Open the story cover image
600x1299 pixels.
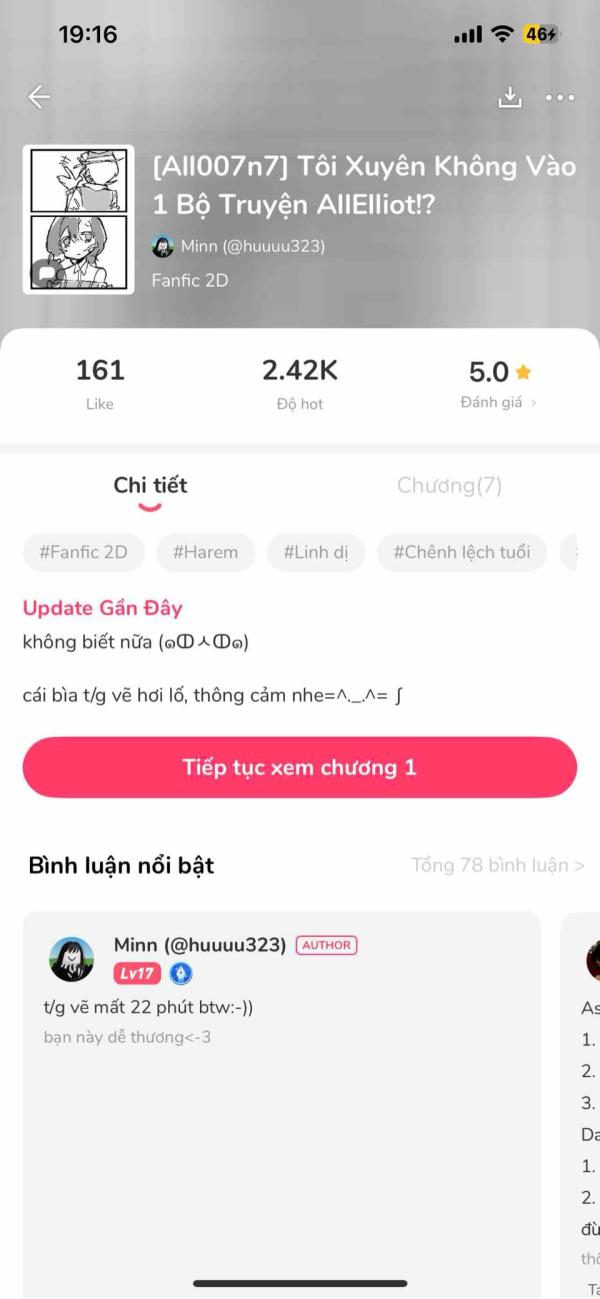point(79,219)
